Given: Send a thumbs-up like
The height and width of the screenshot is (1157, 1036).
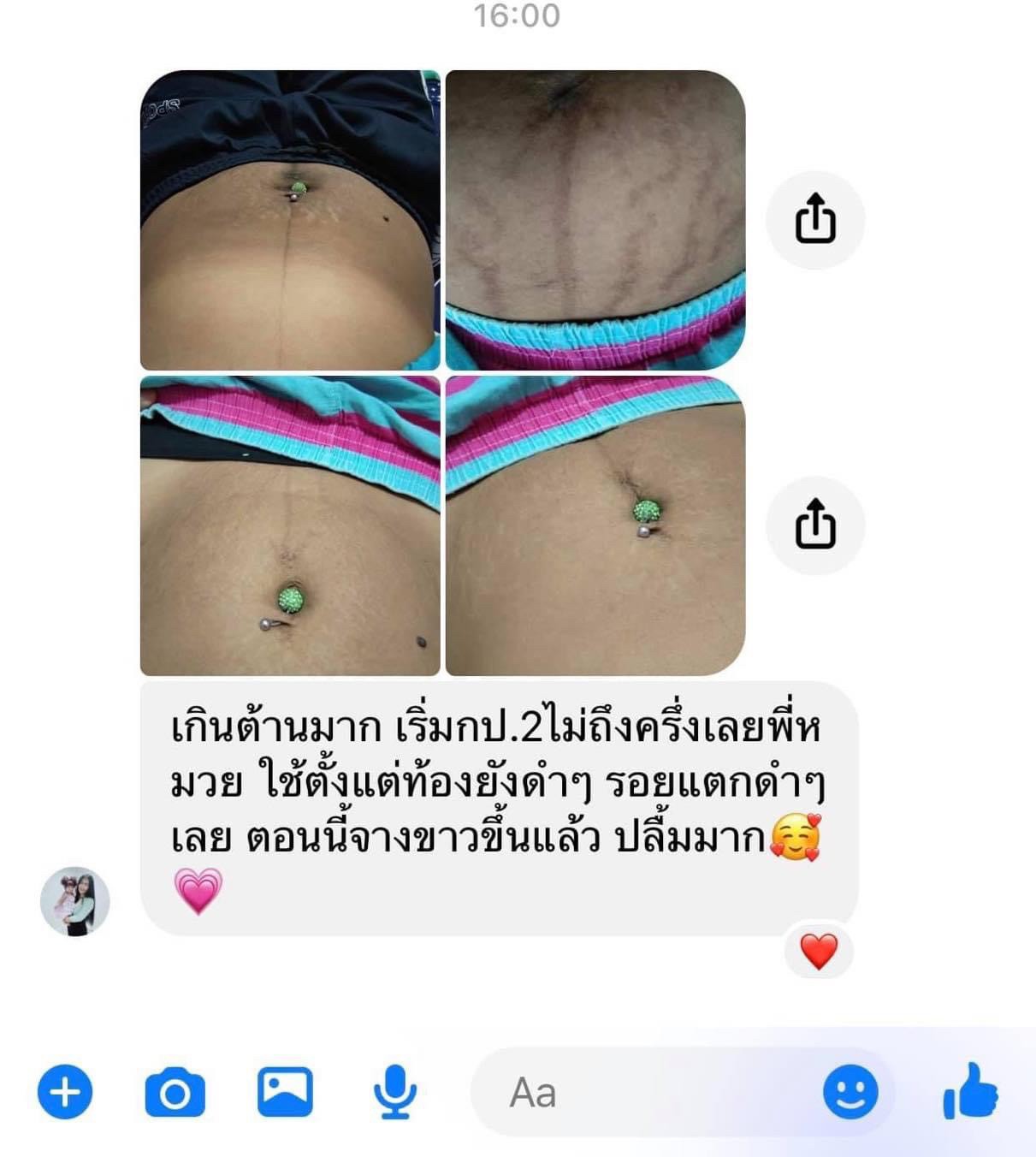Looking at the screenshot, I should [970, 1092].
